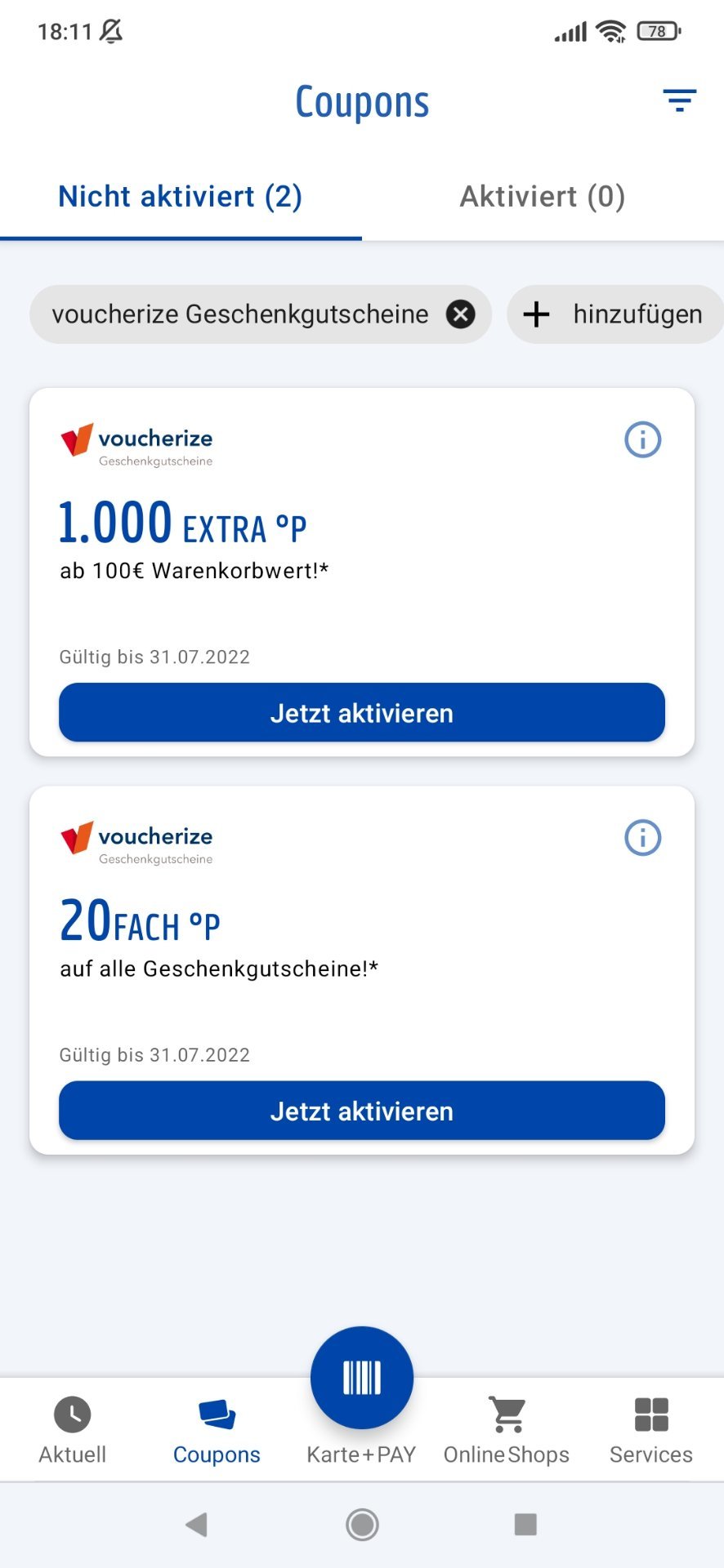This screenshot has height=1568, width=724.
Task: Open Karte+PAY barcode button
Action: [362, 1378]
